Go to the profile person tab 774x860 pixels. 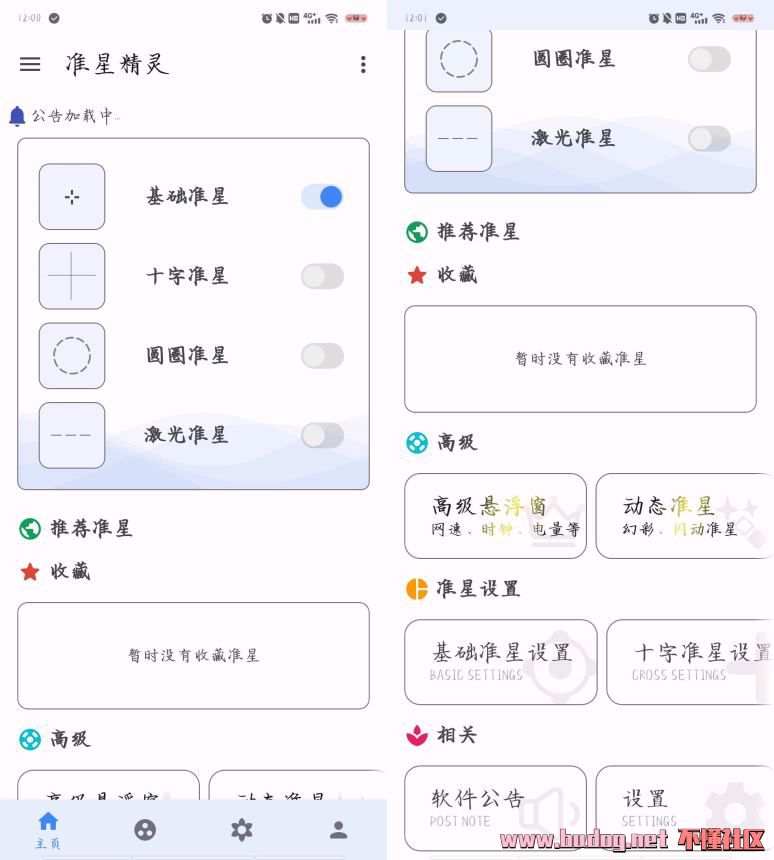point(338,829)
